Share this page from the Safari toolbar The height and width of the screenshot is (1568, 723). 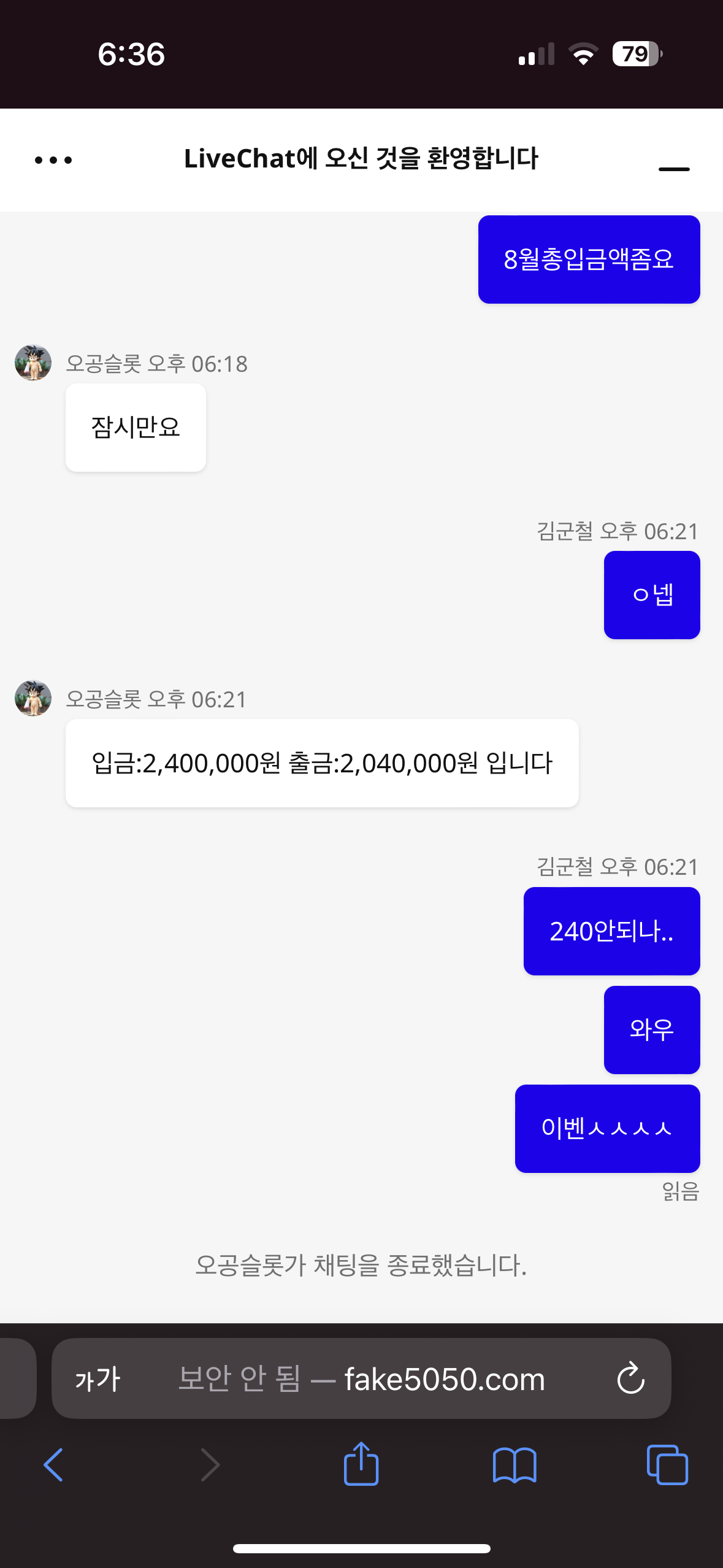click(x=361, y=1463)
